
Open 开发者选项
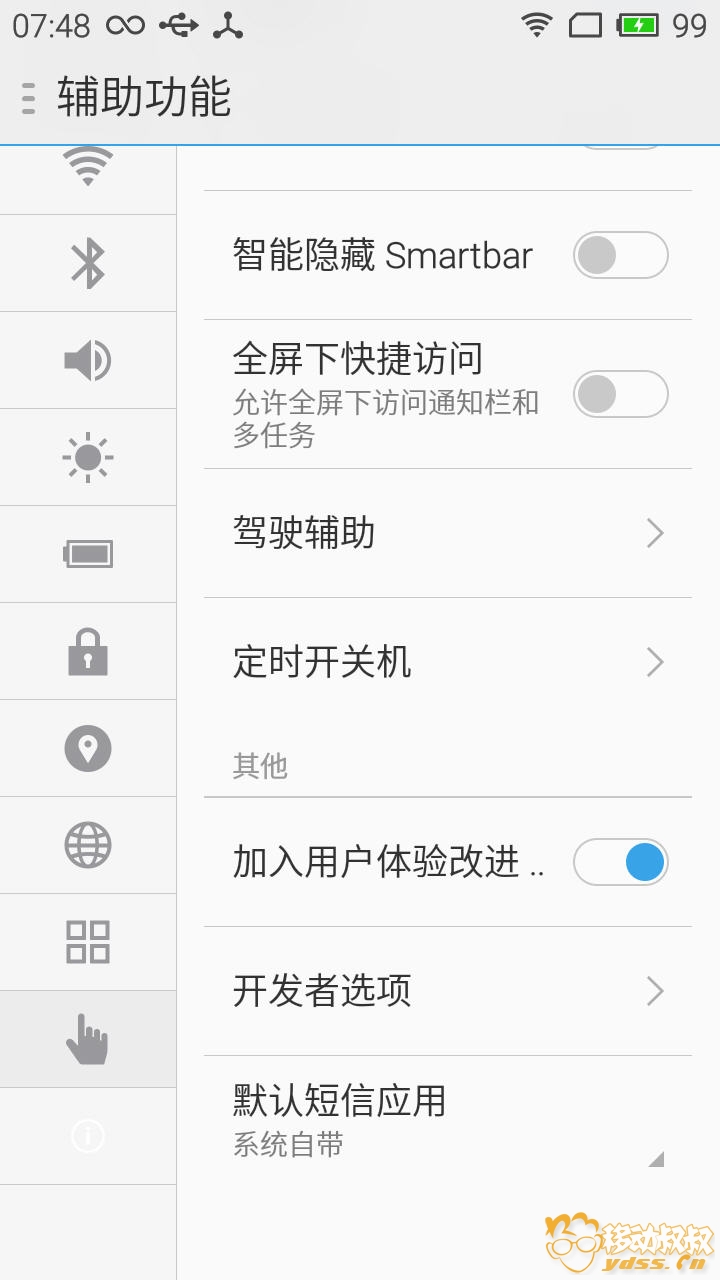click(x=447, y=991)
